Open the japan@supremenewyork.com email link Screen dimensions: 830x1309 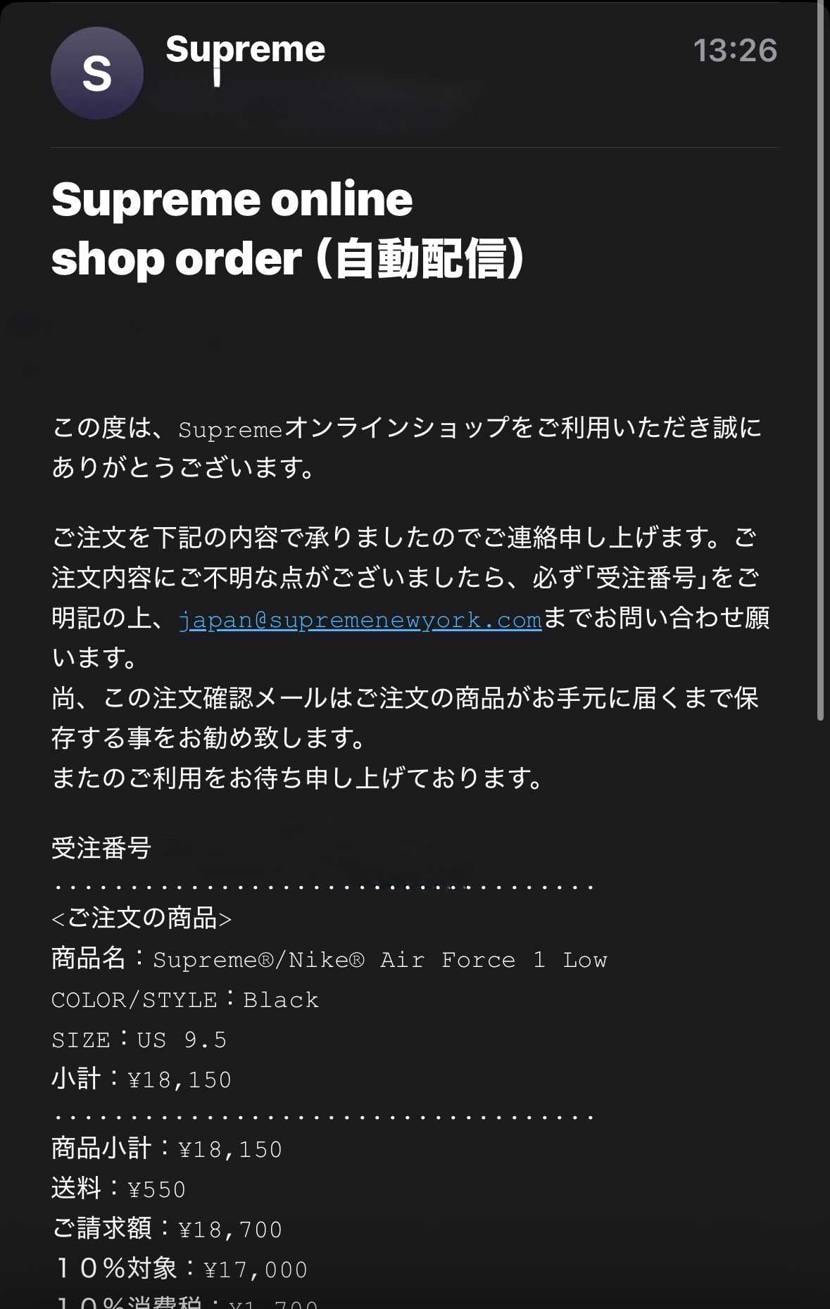pyautogui.click(x=360, y=620)
